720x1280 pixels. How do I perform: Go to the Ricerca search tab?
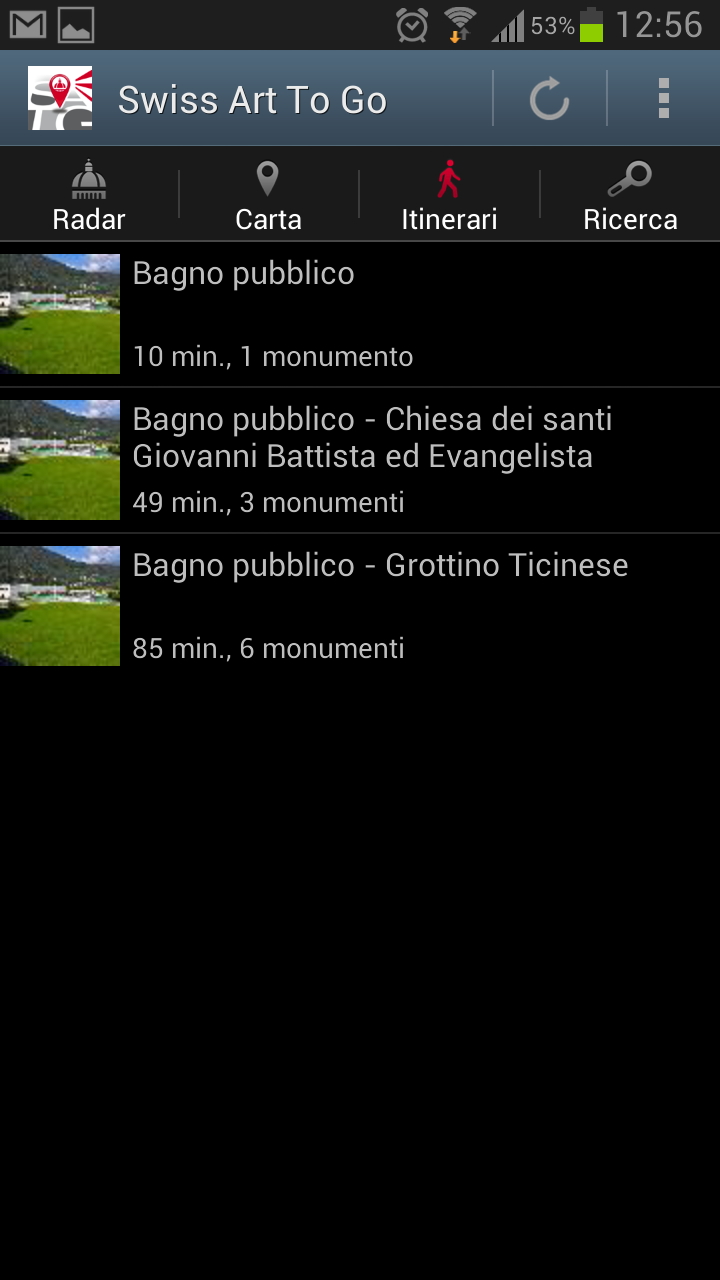coord(630,195)
